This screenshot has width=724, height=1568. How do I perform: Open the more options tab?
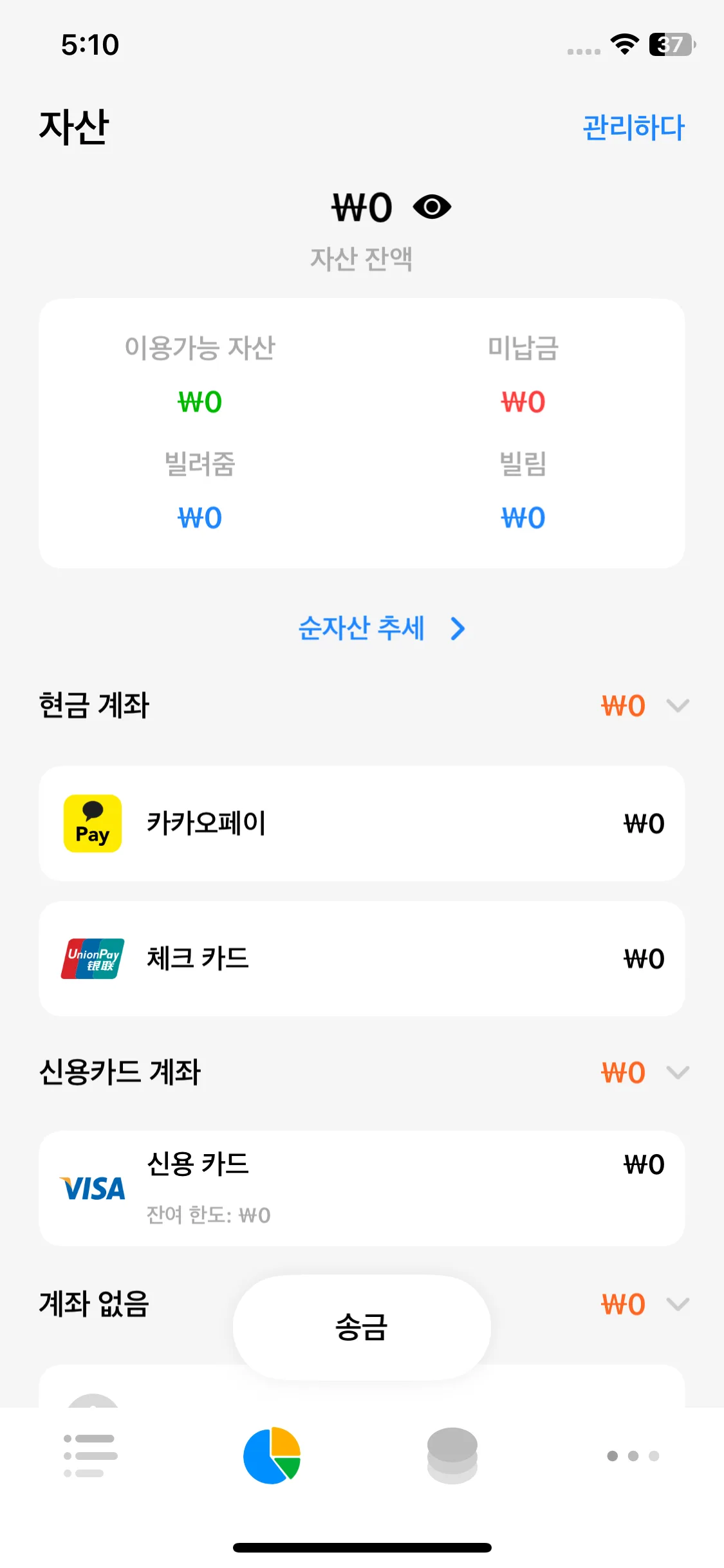tap(633, 1455)
